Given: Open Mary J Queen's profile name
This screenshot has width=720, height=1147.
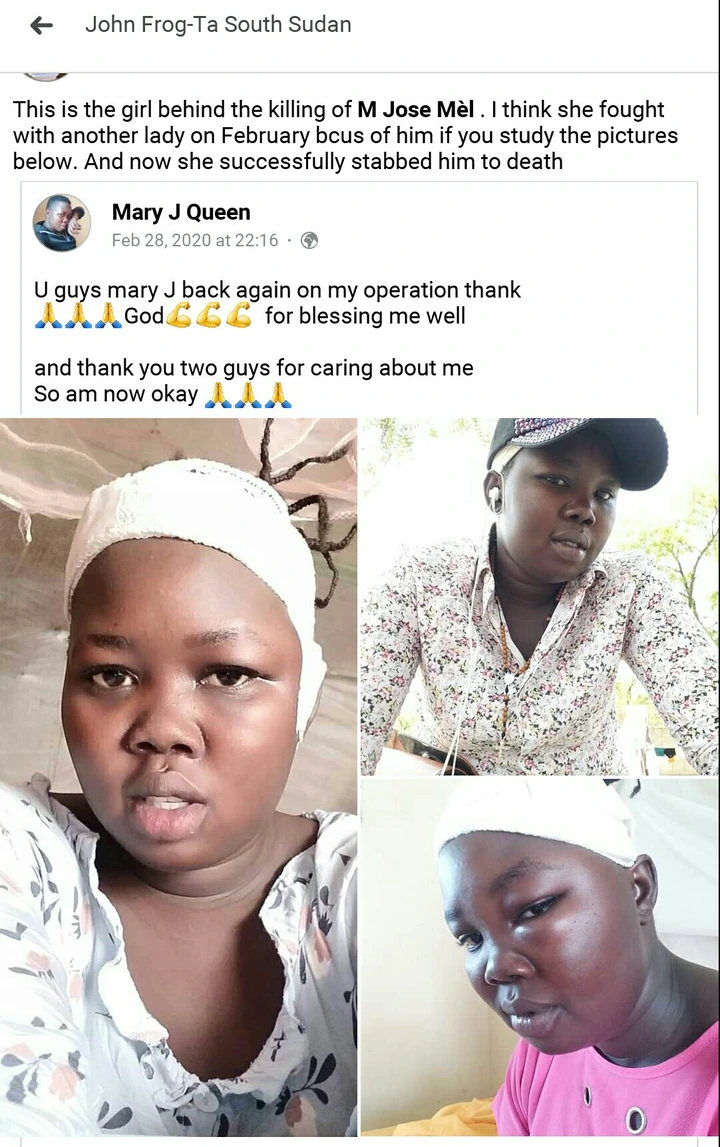Looking at the screenshot, I should click(x=181, y=212).
